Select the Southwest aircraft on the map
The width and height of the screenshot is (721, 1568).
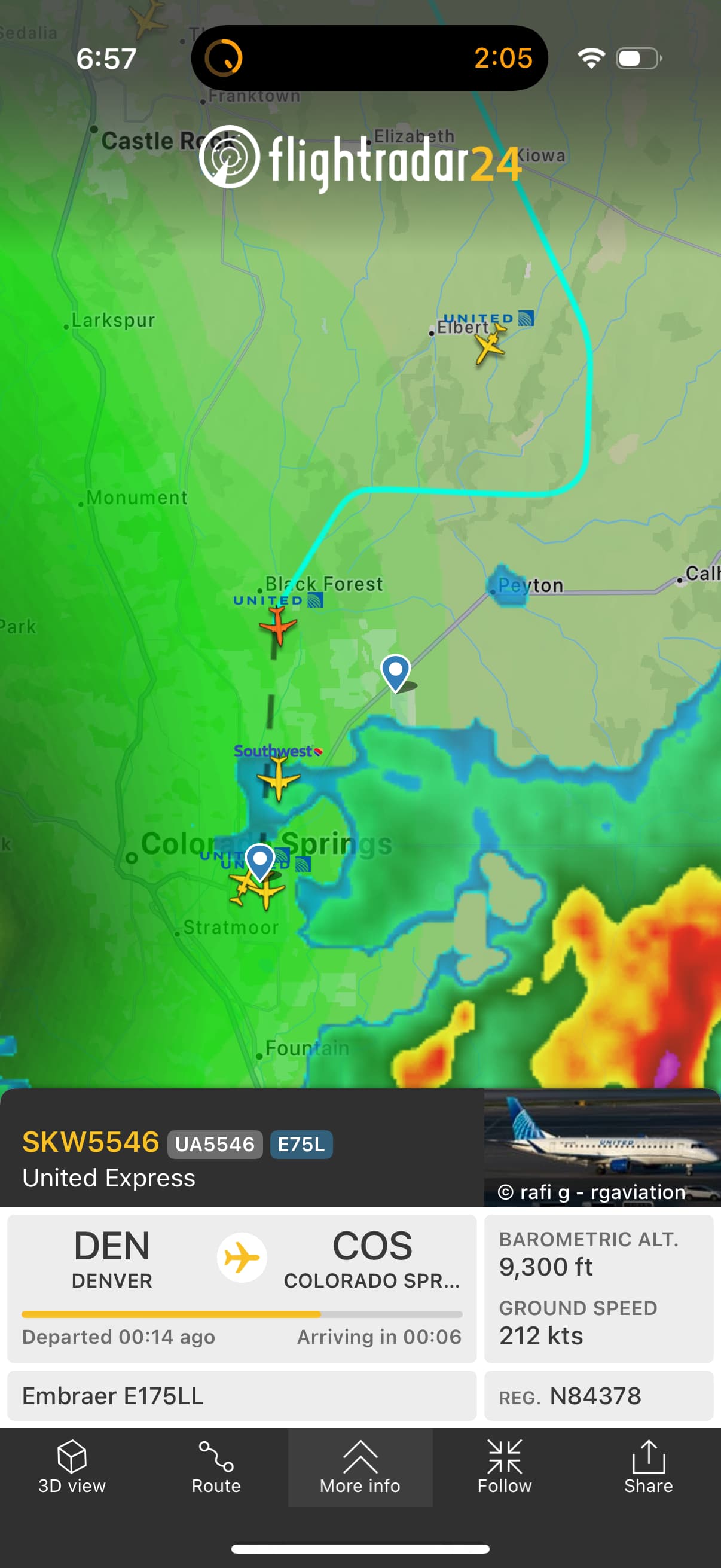(x=278, y=779)
